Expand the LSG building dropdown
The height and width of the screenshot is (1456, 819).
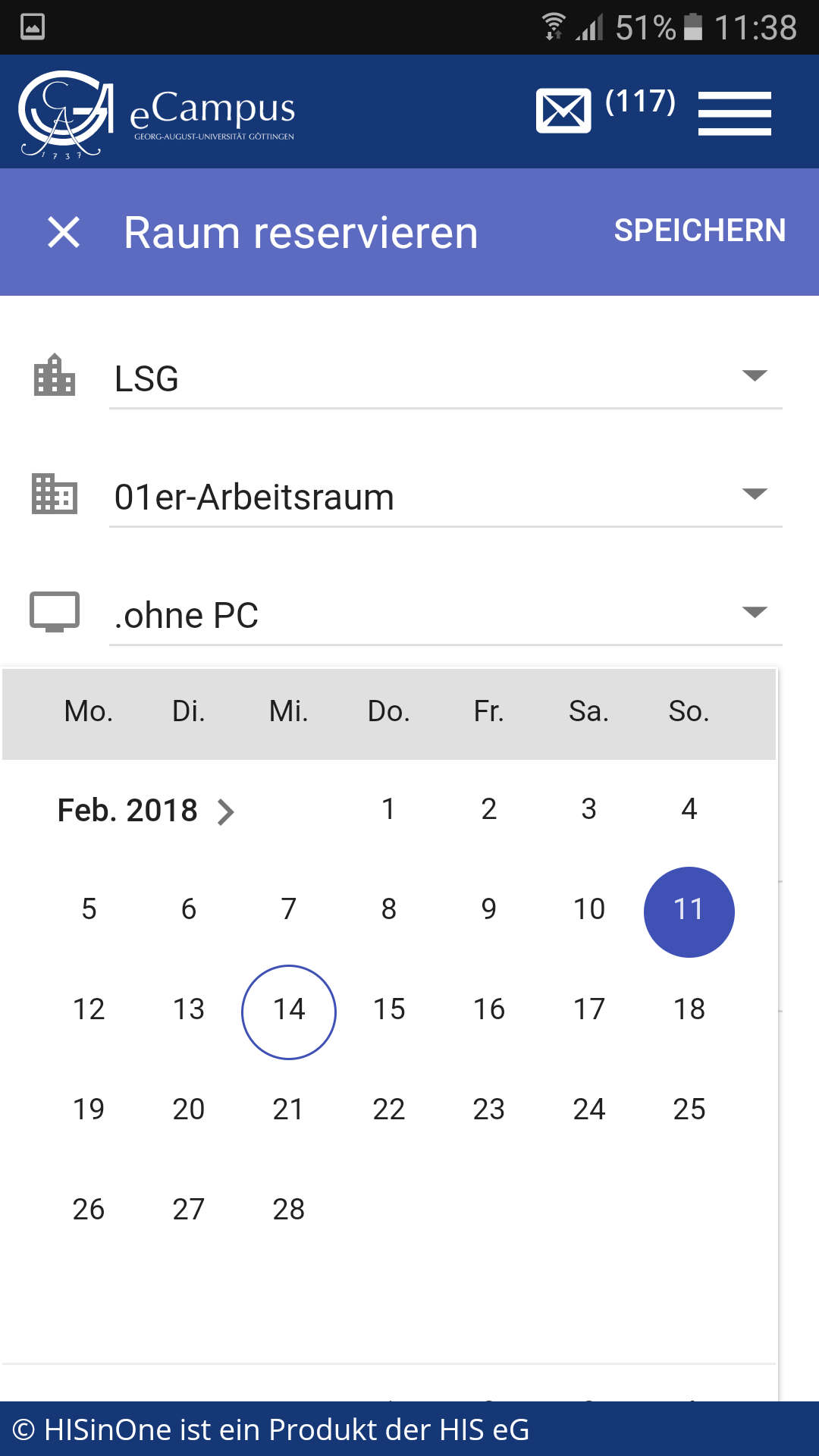[446, 378]
